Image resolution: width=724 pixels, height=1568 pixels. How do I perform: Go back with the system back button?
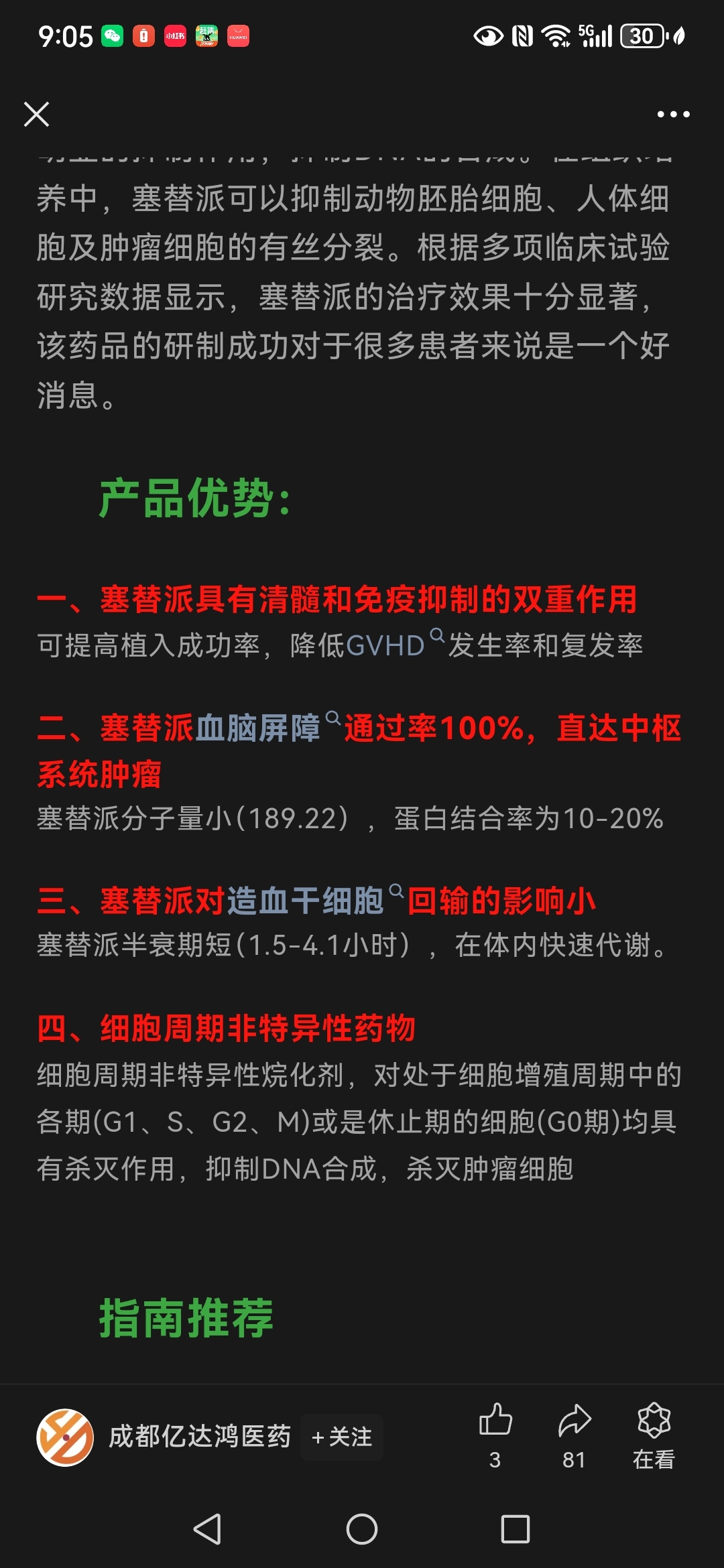pos(207,1529)
